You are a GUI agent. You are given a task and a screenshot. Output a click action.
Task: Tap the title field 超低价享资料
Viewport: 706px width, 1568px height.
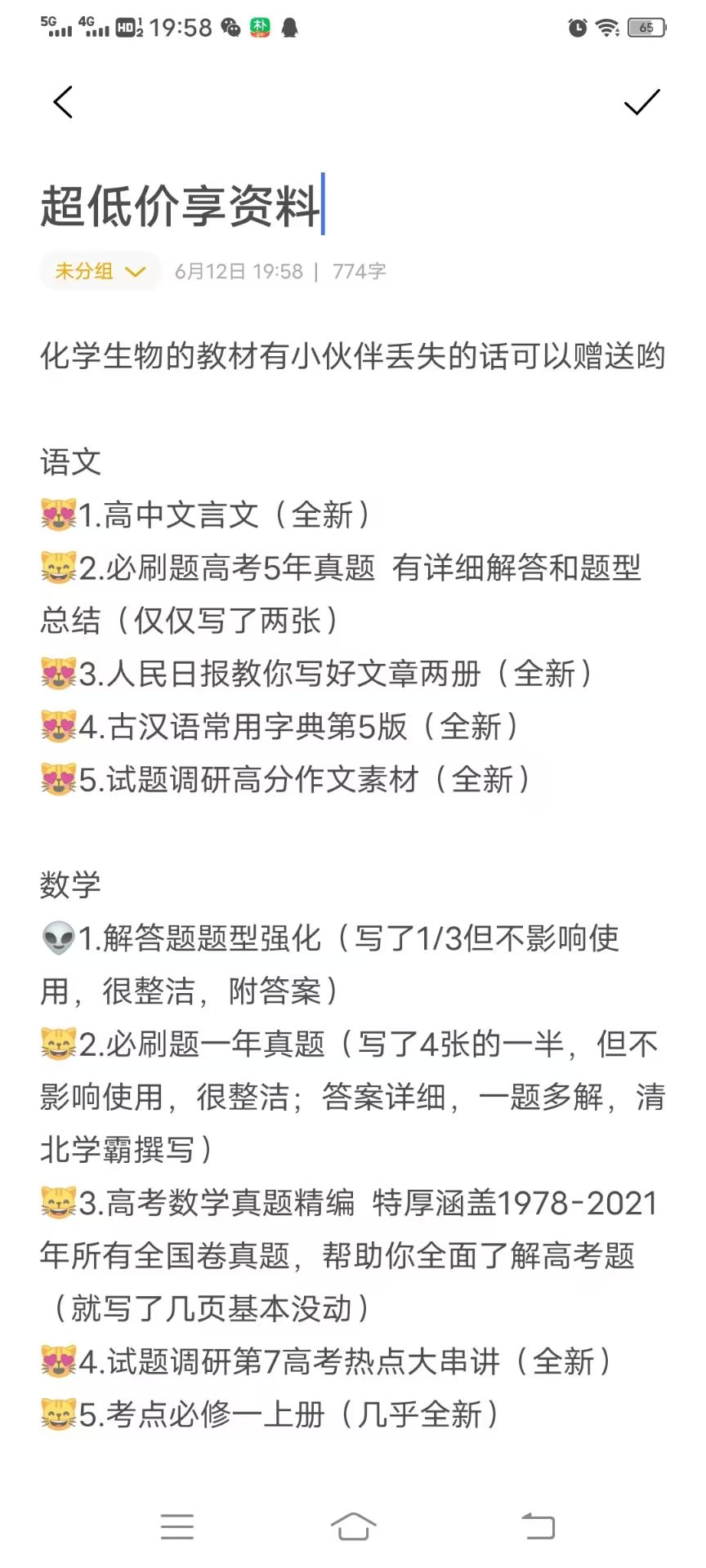click(x=181, y=206)
